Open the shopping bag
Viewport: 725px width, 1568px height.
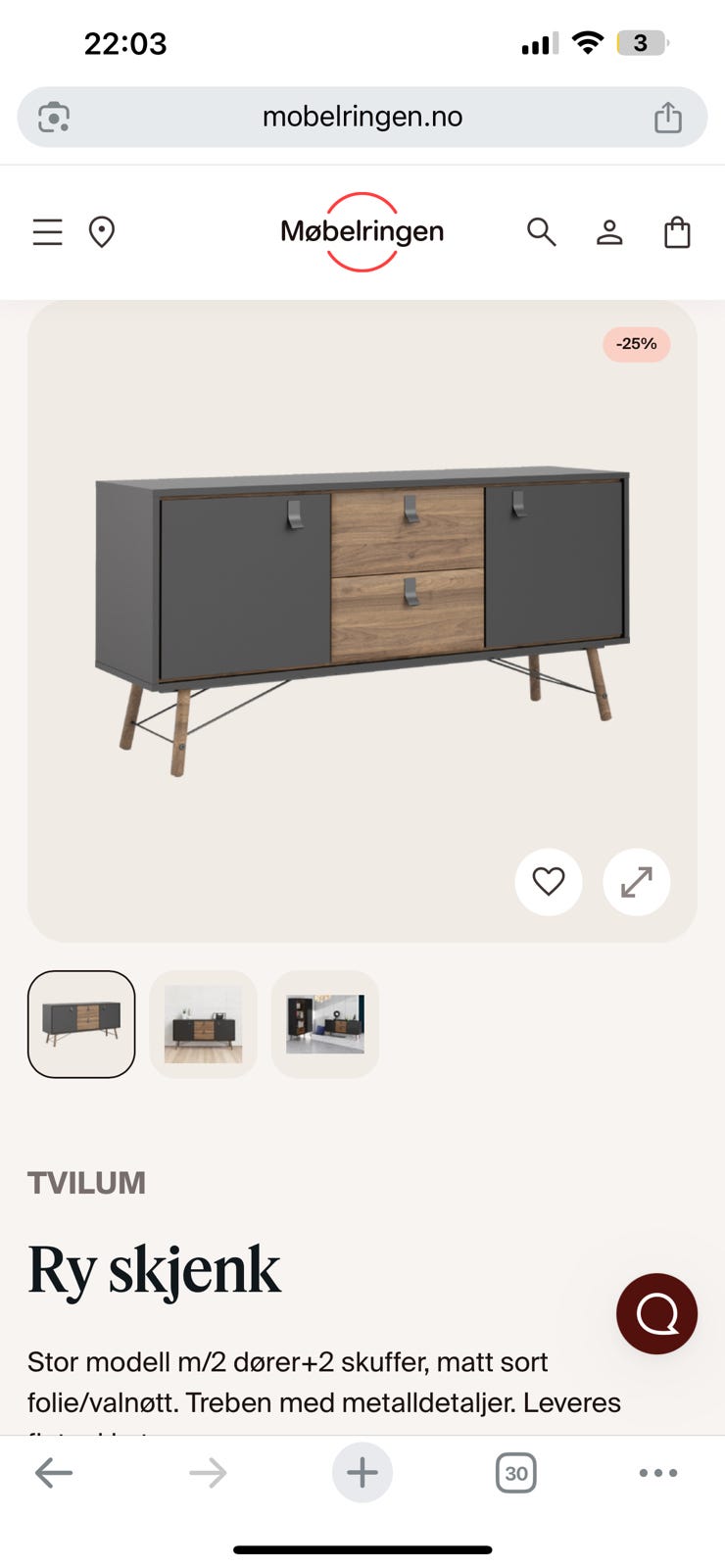pyautogui.click(x=677, y=232)
